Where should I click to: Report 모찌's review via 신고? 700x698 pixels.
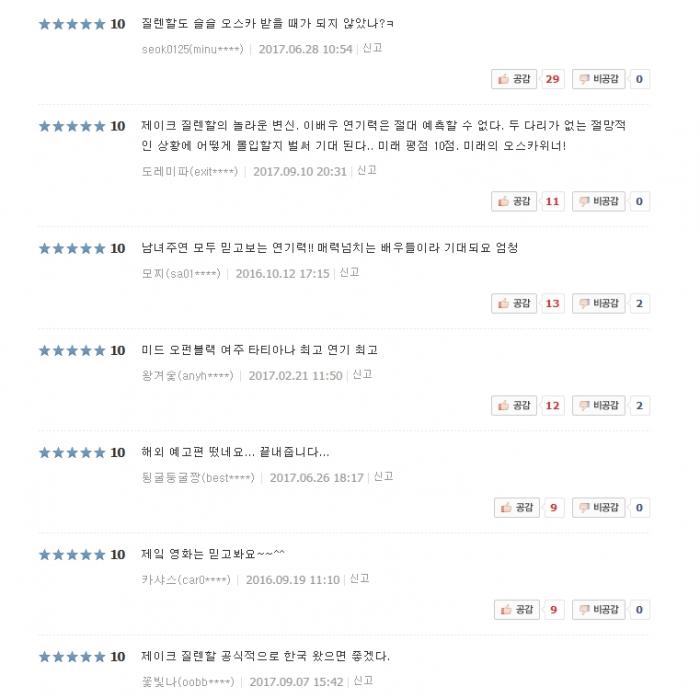pyautogui.click(x=349, y=272)
